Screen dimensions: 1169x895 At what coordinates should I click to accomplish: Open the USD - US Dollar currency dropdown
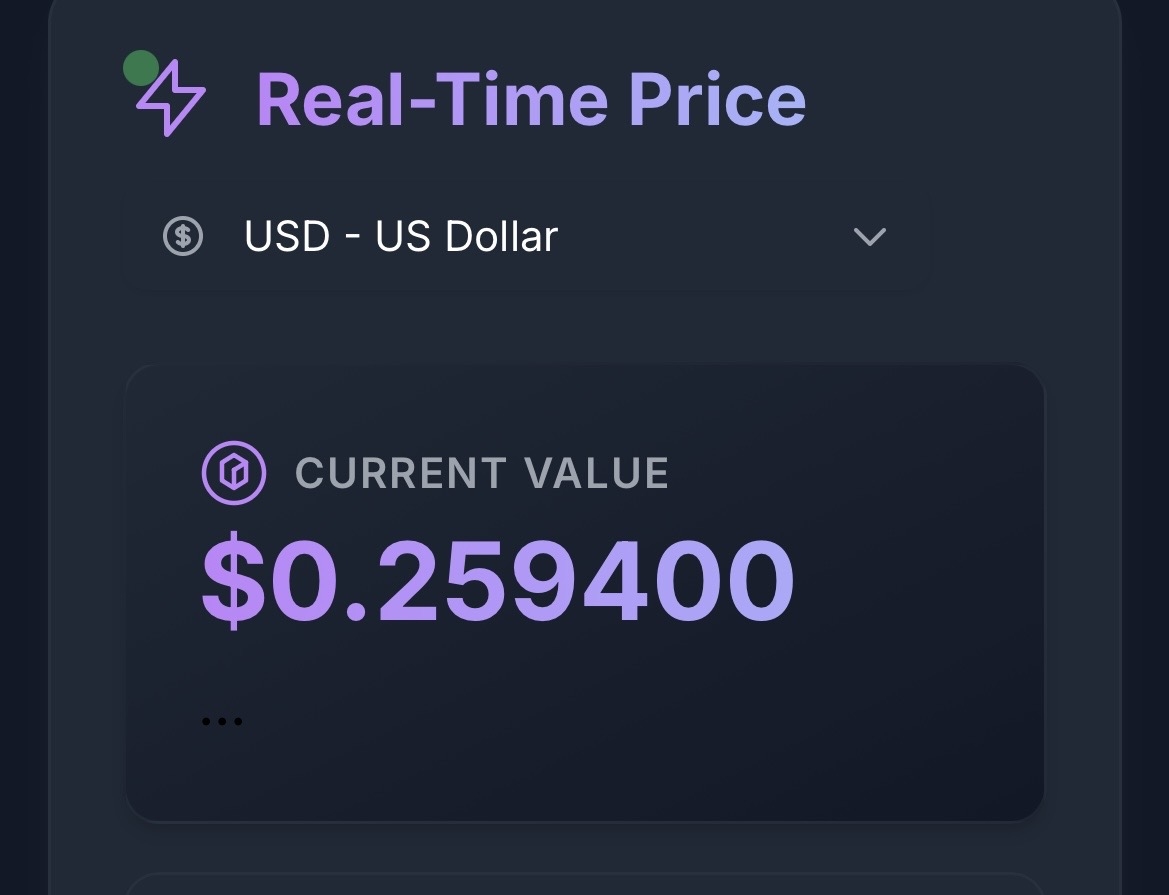point(527,237)
